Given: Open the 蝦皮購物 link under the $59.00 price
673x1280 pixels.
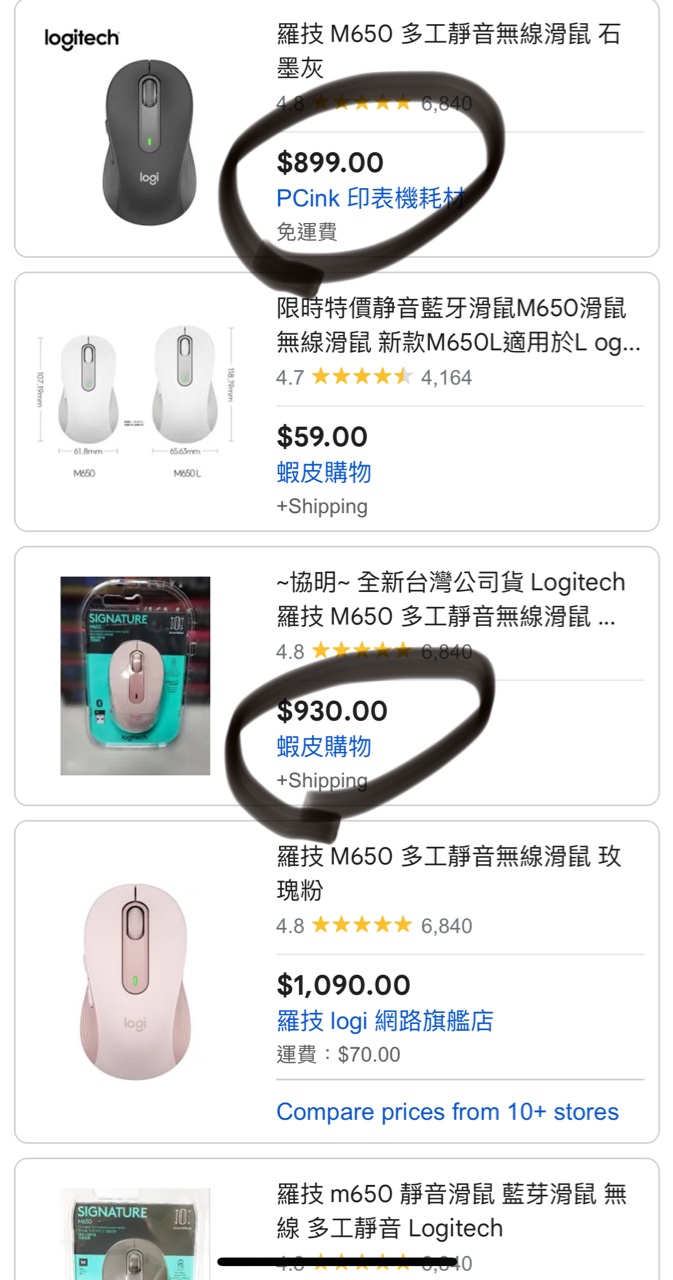Looking at the screenshot, I should (x=323, y=472).
